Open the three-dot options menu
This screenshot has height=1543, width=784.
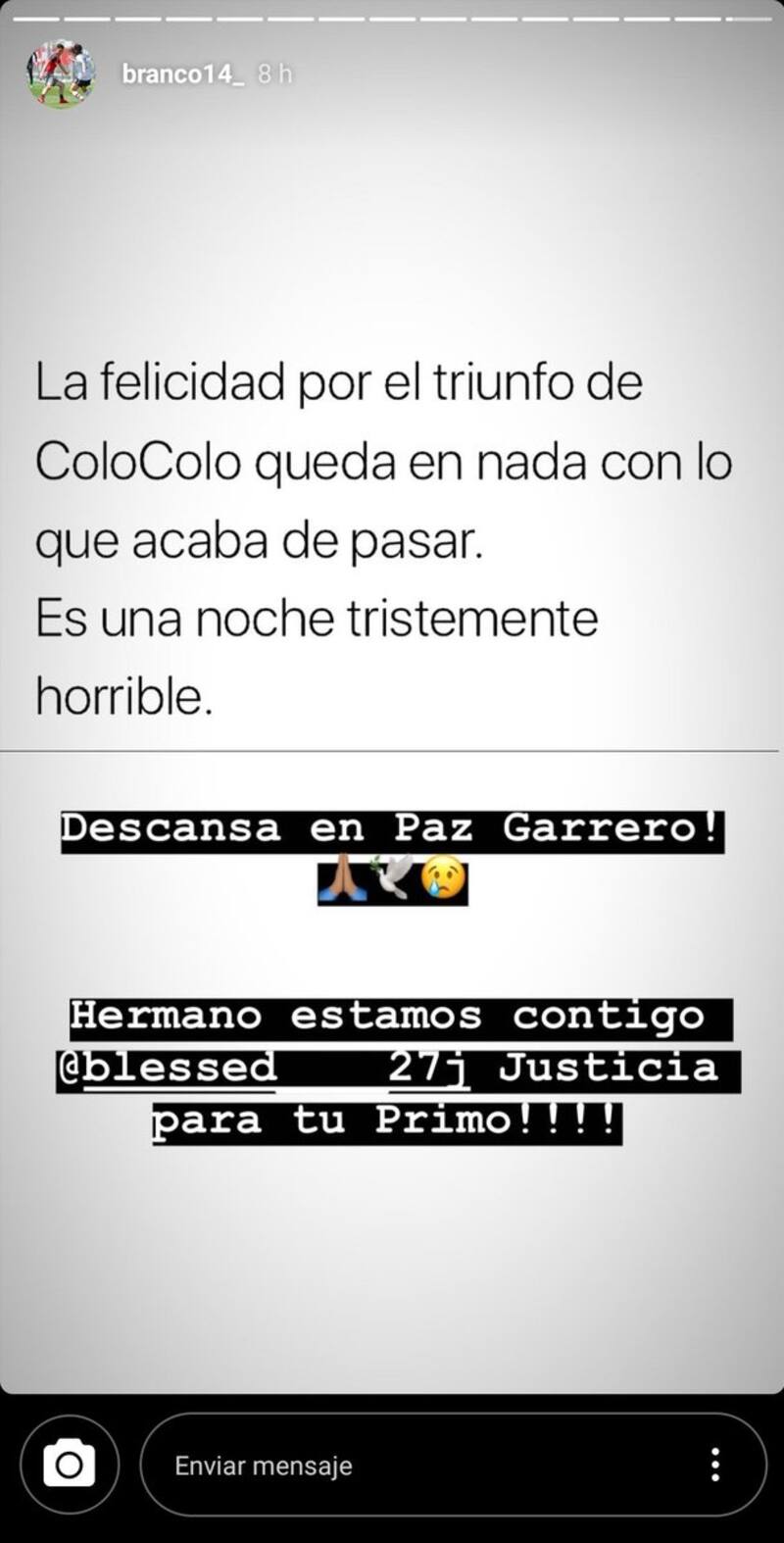[715, 1465]
